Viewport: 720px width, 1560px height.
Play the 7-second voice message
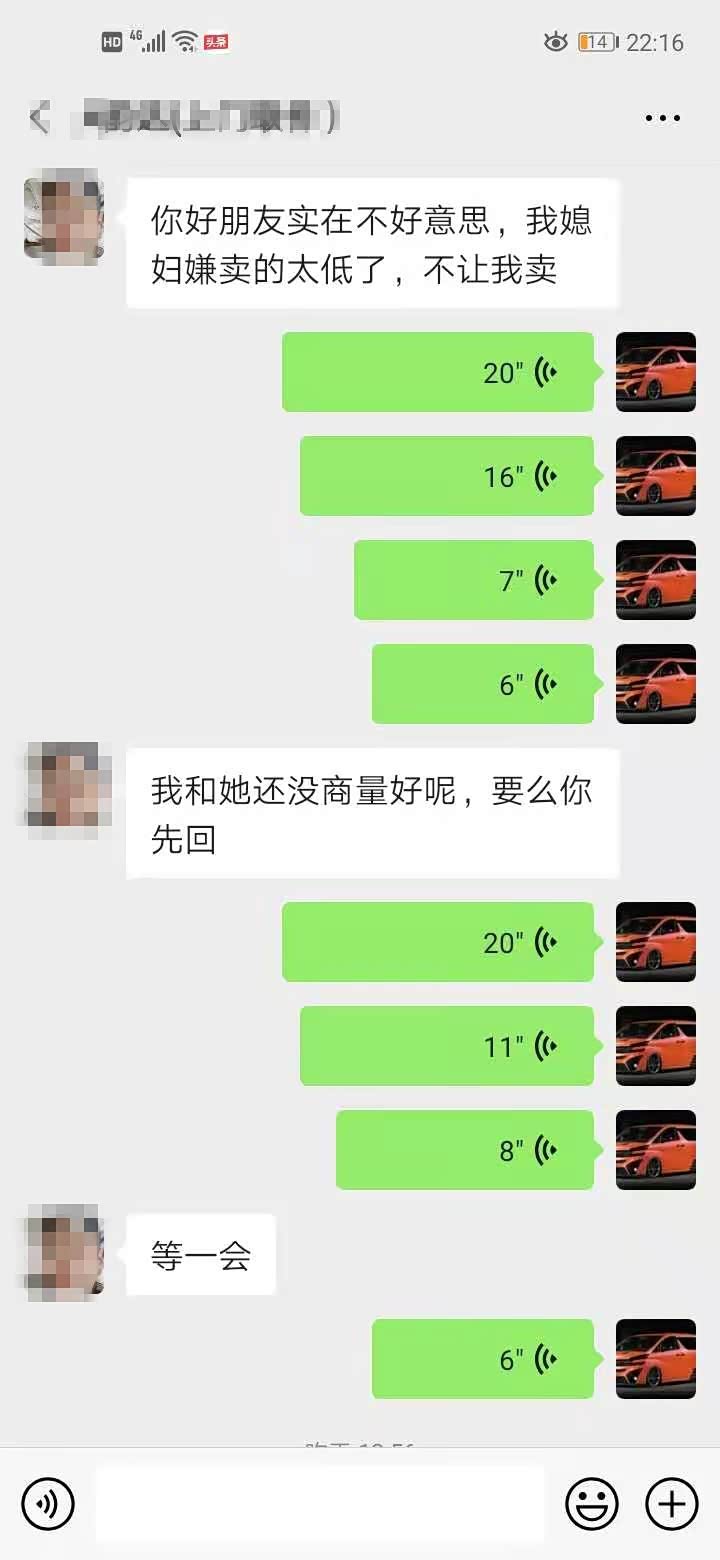[x=474, y=580]
